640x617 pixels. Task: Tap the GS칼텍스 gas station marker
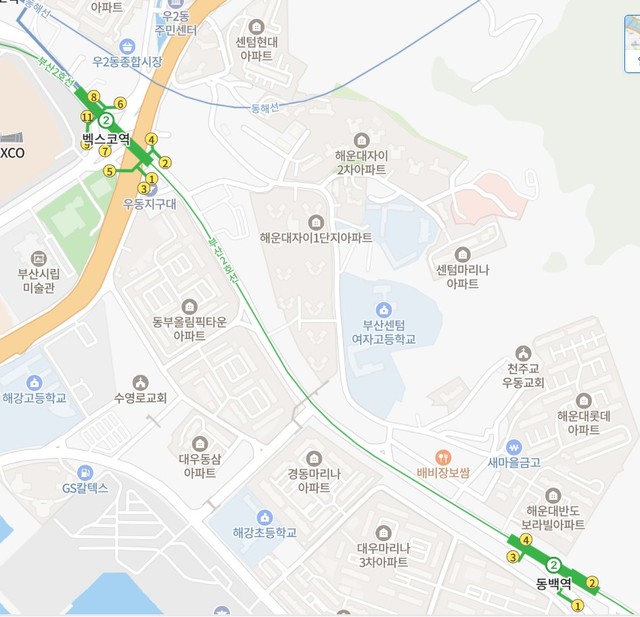tap(85, 472)
